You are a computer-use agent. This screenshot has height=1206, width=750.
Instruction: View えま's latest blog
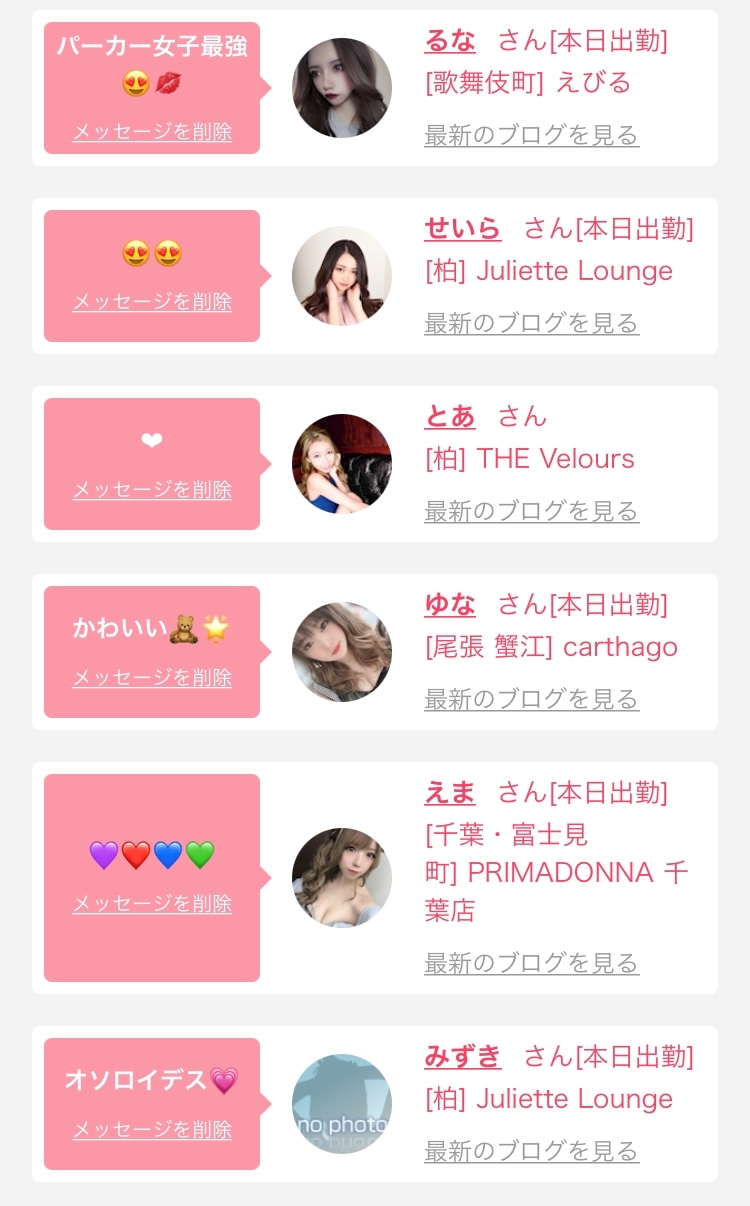click(531, 963)
